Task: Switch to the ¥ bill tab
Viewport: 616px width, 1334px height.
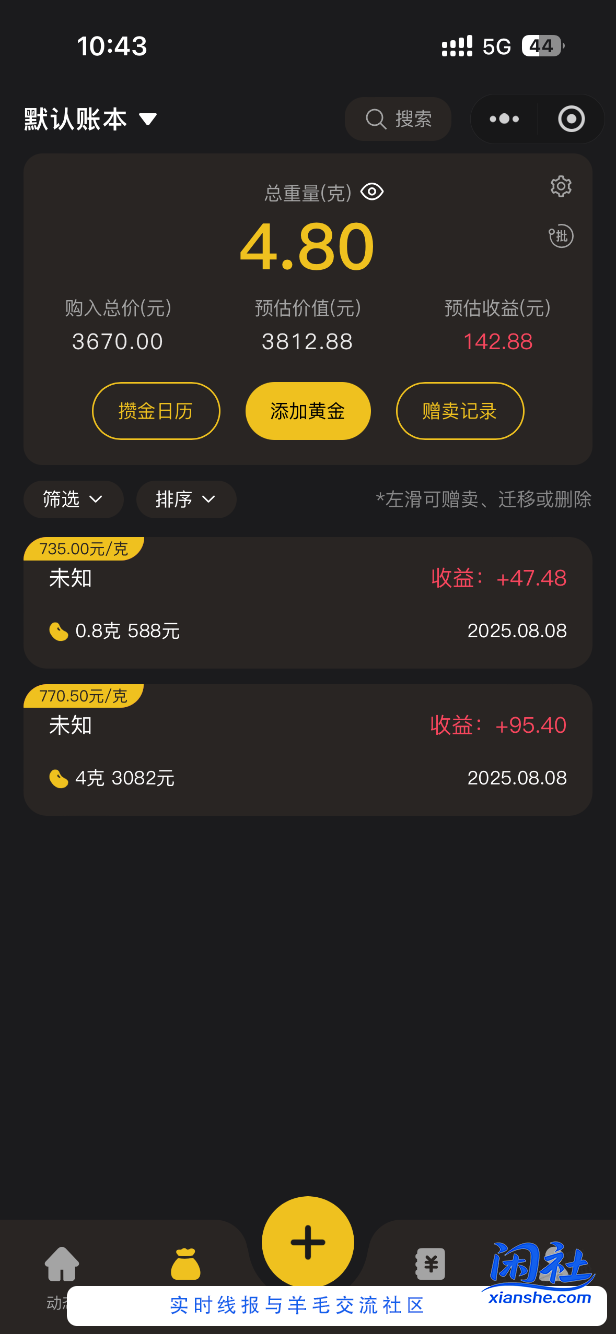Action: 431,1265
